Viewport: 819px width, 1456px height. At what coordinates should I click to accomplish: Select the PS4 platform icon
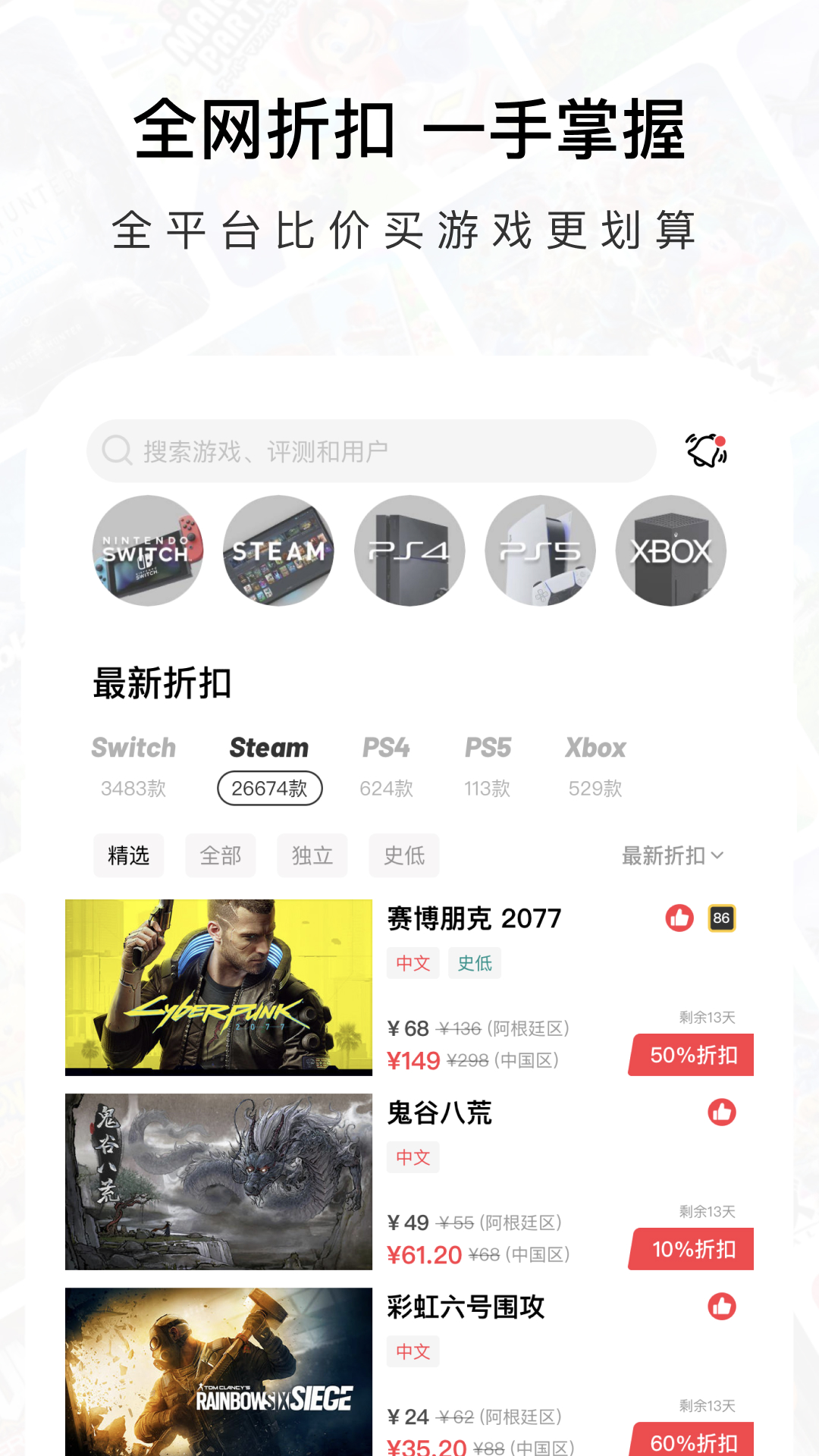[409, 551]
